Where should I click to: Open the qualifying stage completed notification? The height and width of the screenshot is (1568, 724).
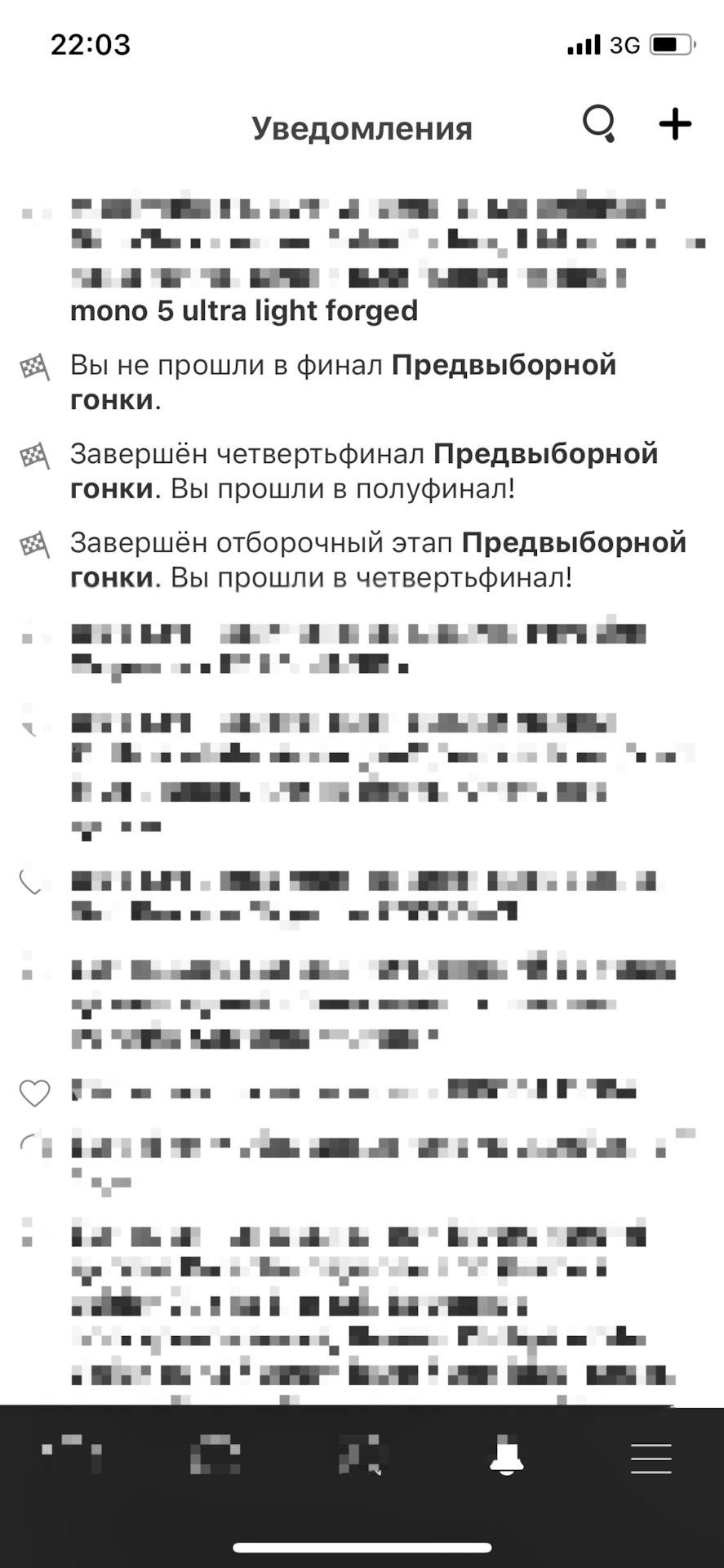378,560
